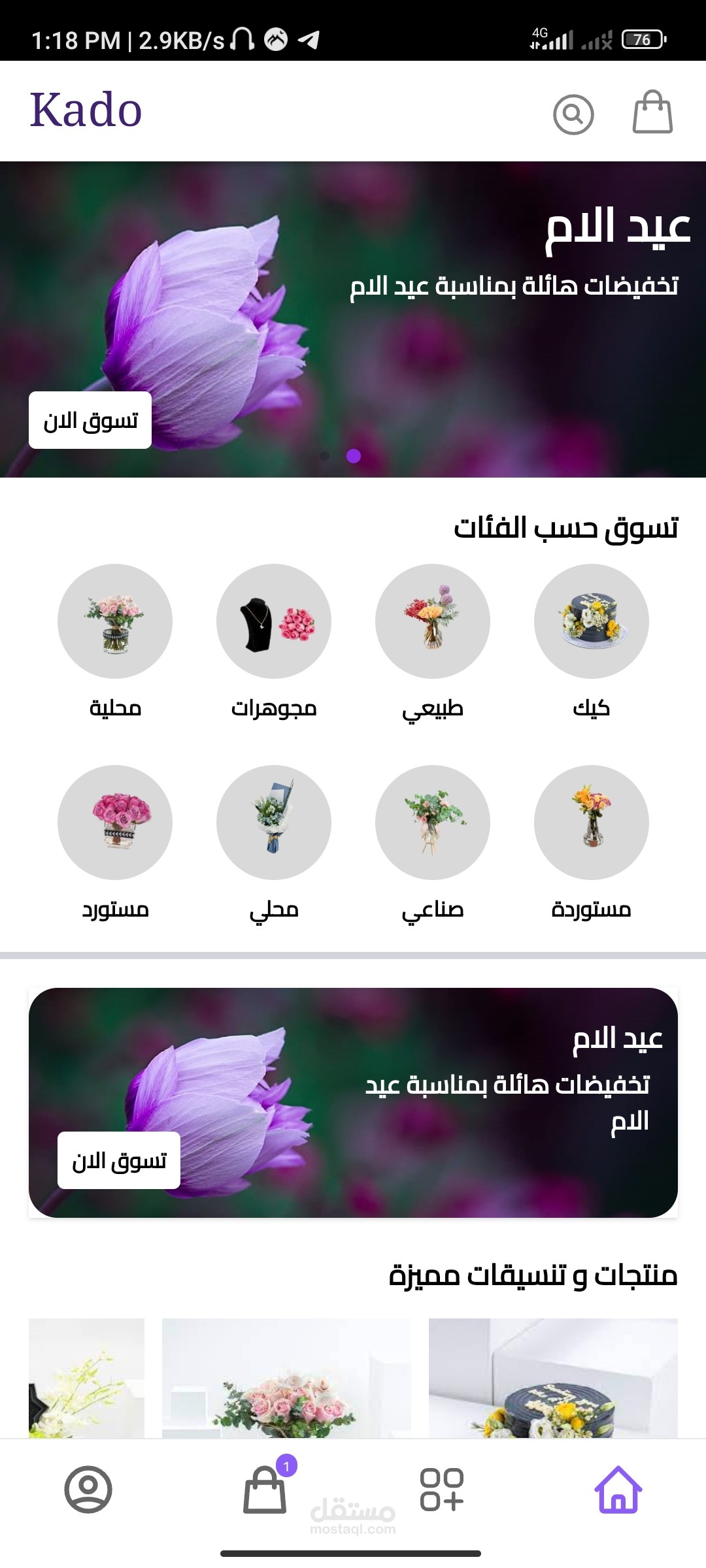The height and width of the screenshot is (1568, 706).
Task: Open the مجوهرات (jewelry) category circle
Action: 273,622
